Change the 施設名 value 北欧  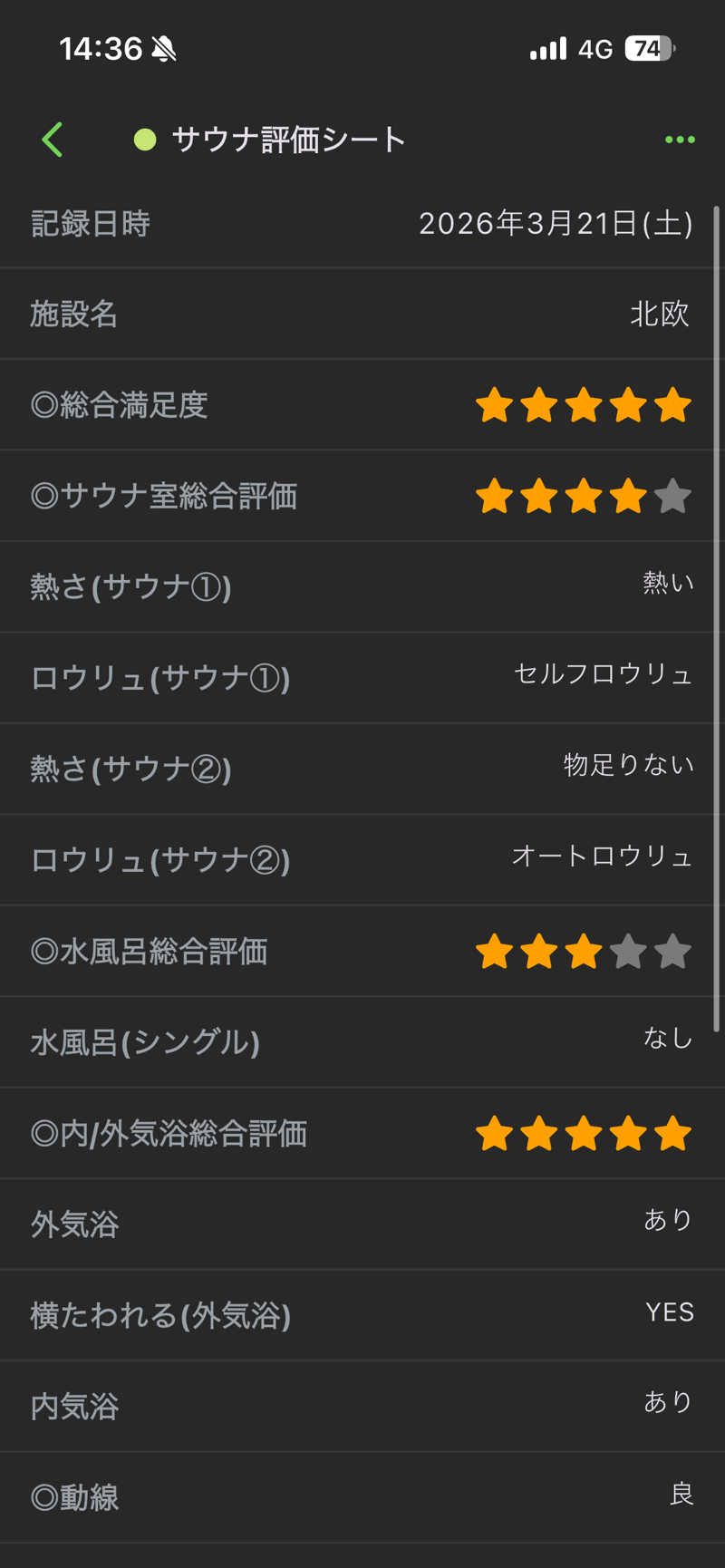[659, 315]
